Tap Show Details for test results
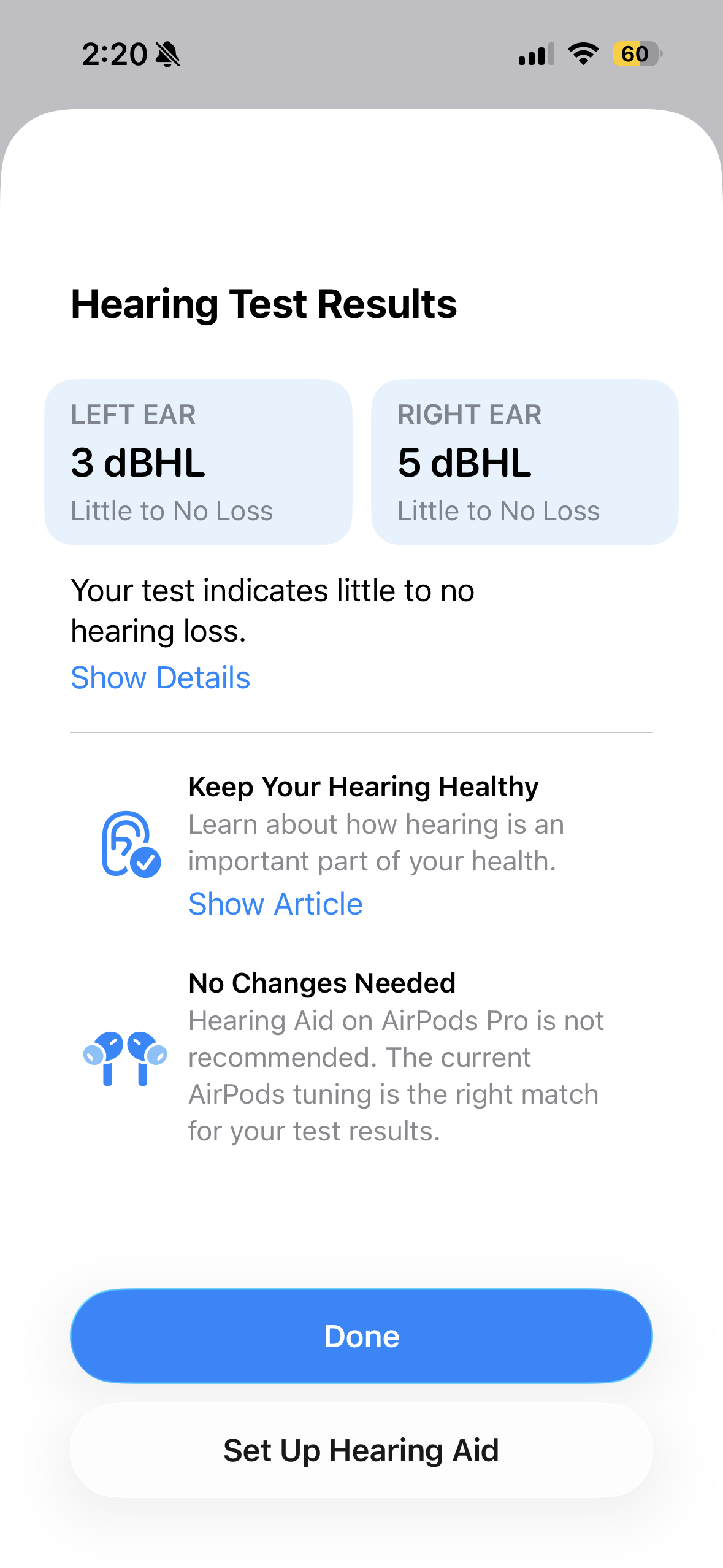Viewport: 723px width, 1568px height. pos(160,678)
